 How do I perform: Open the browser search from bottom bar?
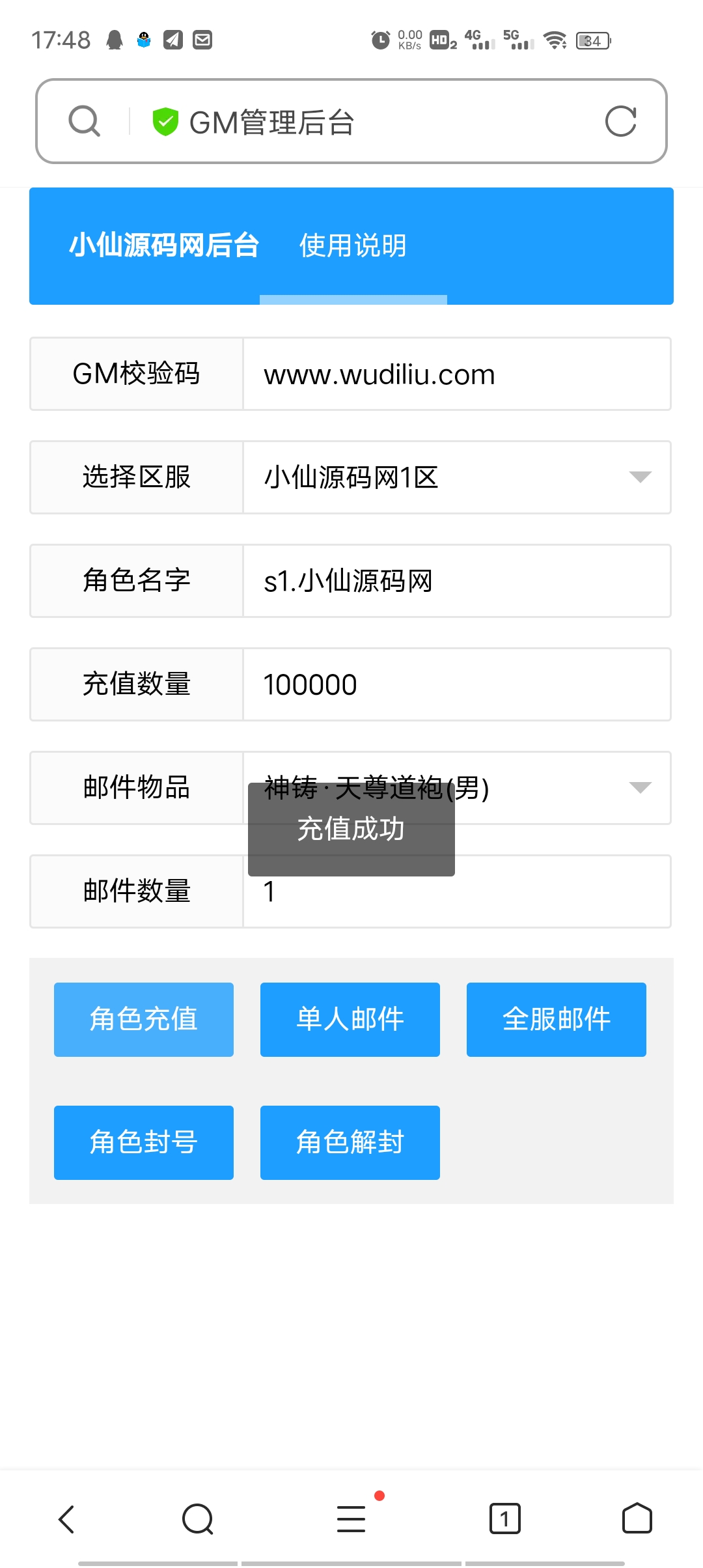click(198, 1519)
